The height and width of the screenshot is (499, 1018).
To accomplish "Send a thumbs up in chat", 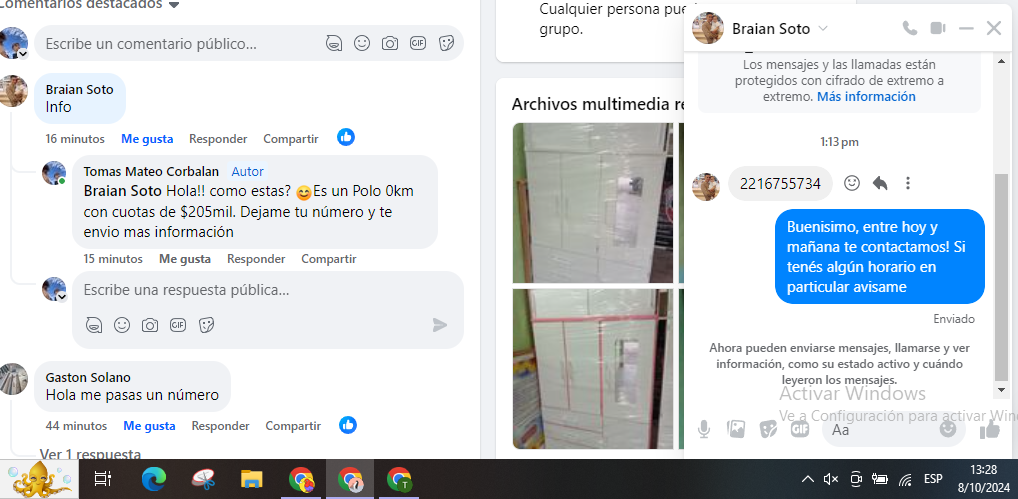I will click(991, 429).
